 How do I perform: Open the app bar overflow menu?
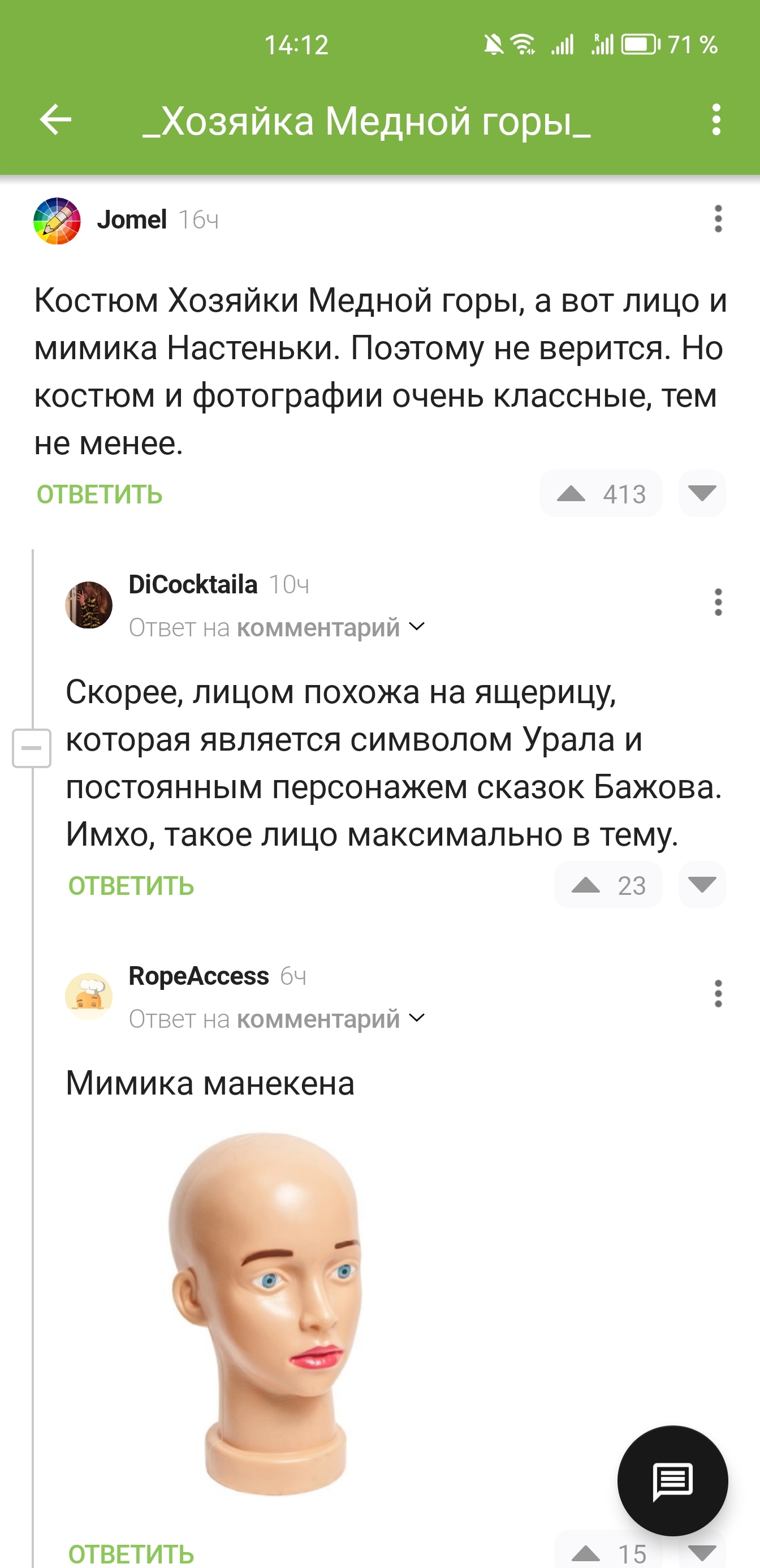click(716, 119)
